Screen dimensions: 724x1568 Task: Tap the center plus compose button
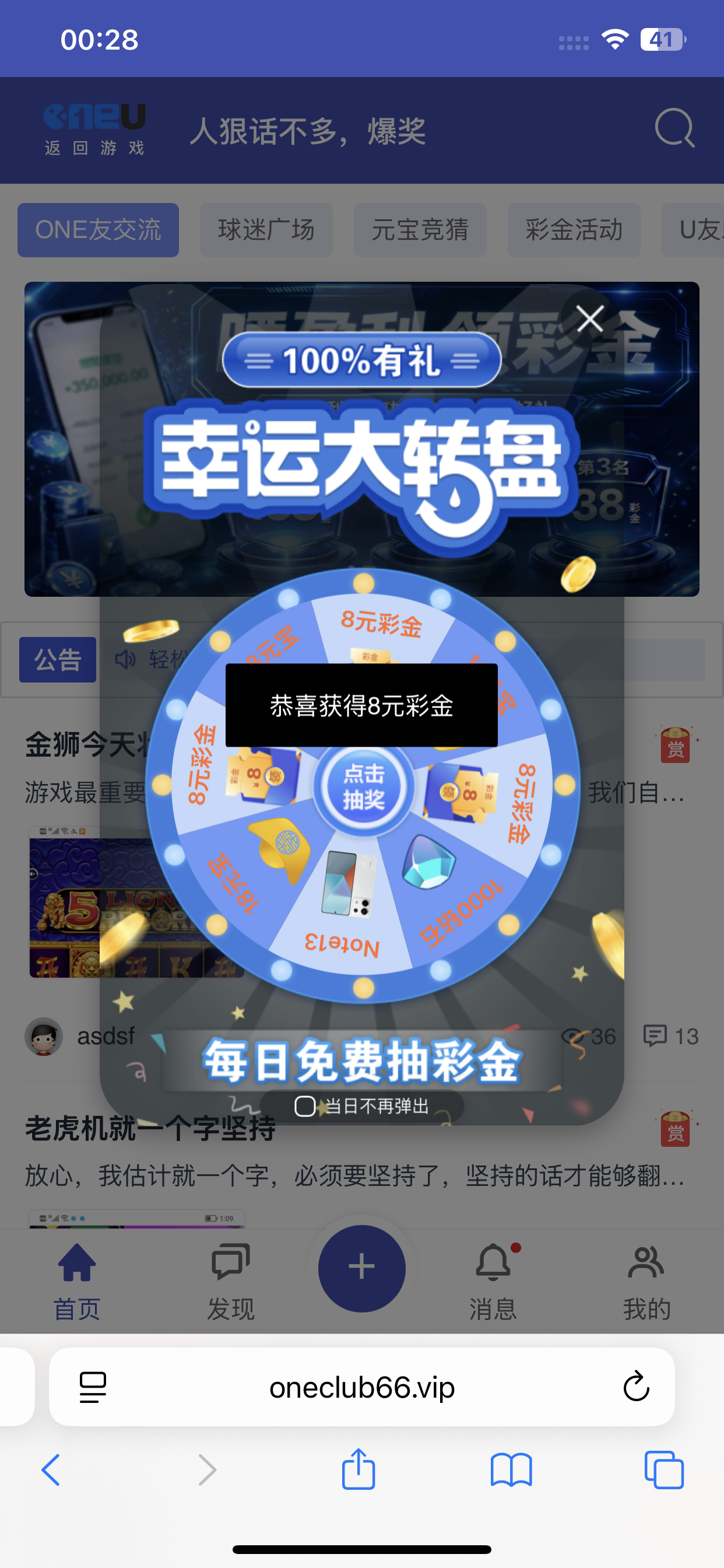pyautogui.click(x=361, y=1268)
